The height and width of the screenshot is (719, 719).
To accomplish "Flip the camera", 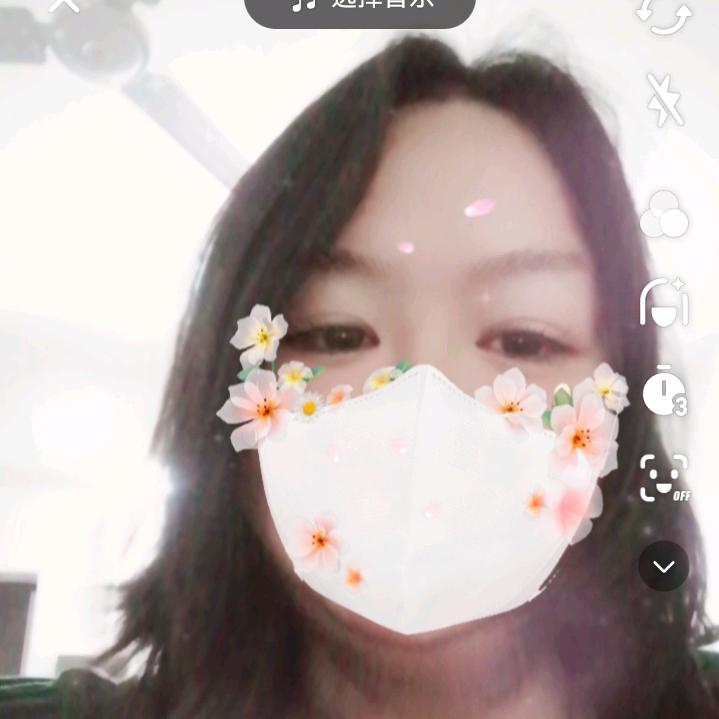I will (664, 13).
